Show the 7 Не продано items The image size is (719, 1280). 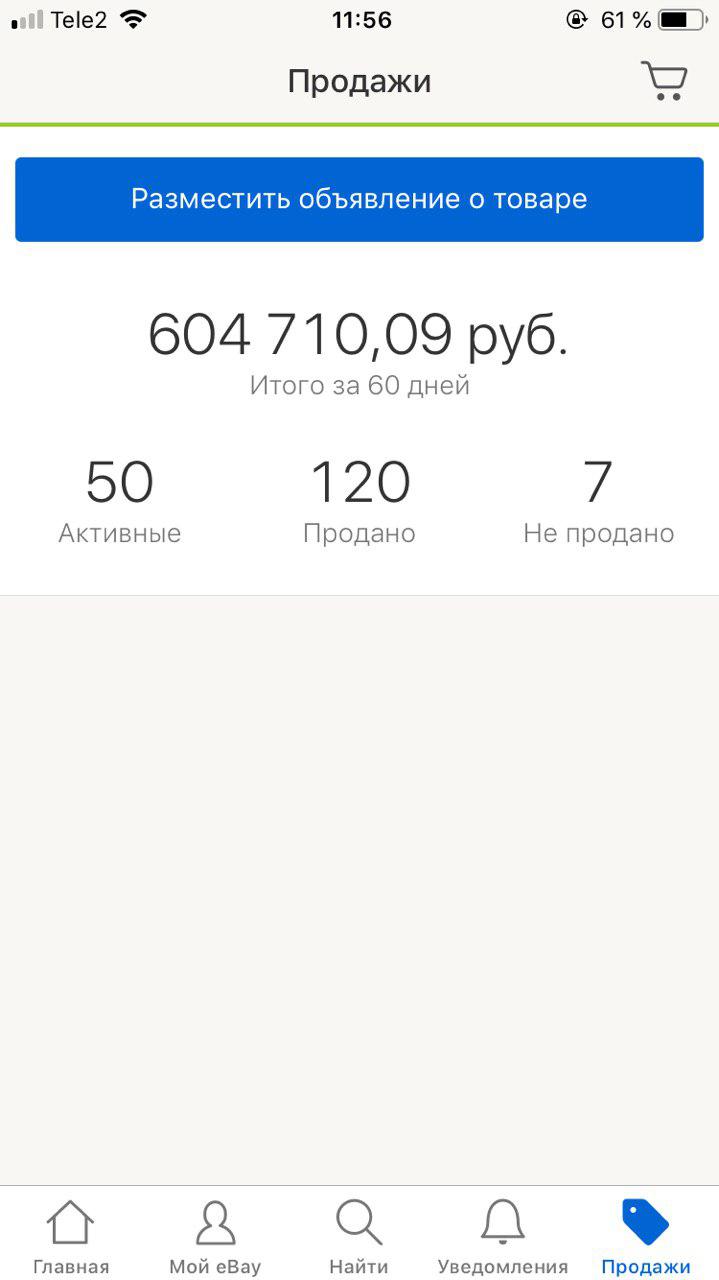coord(598,502)
